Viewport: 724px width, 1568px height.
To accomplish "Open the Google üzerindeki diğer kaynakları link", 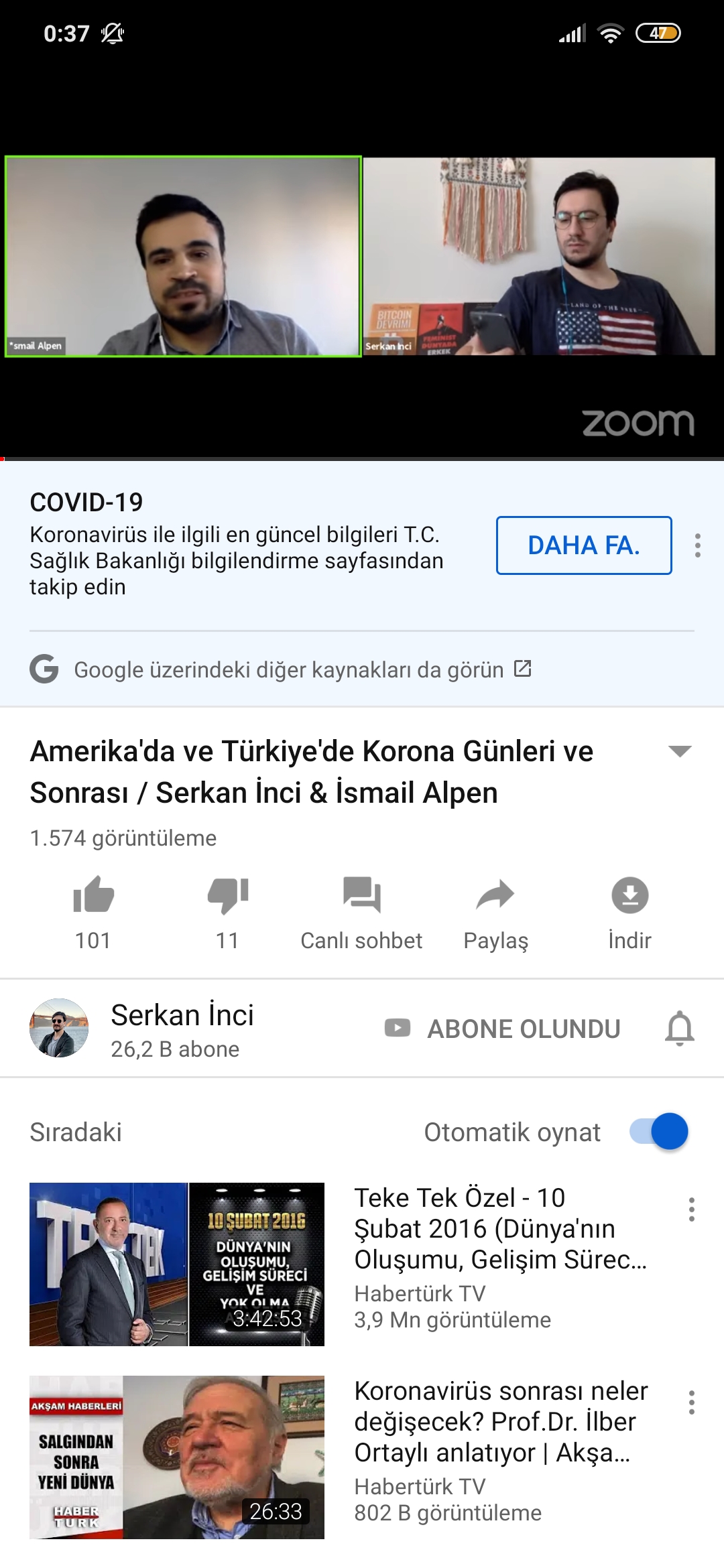I will [288, 669].
